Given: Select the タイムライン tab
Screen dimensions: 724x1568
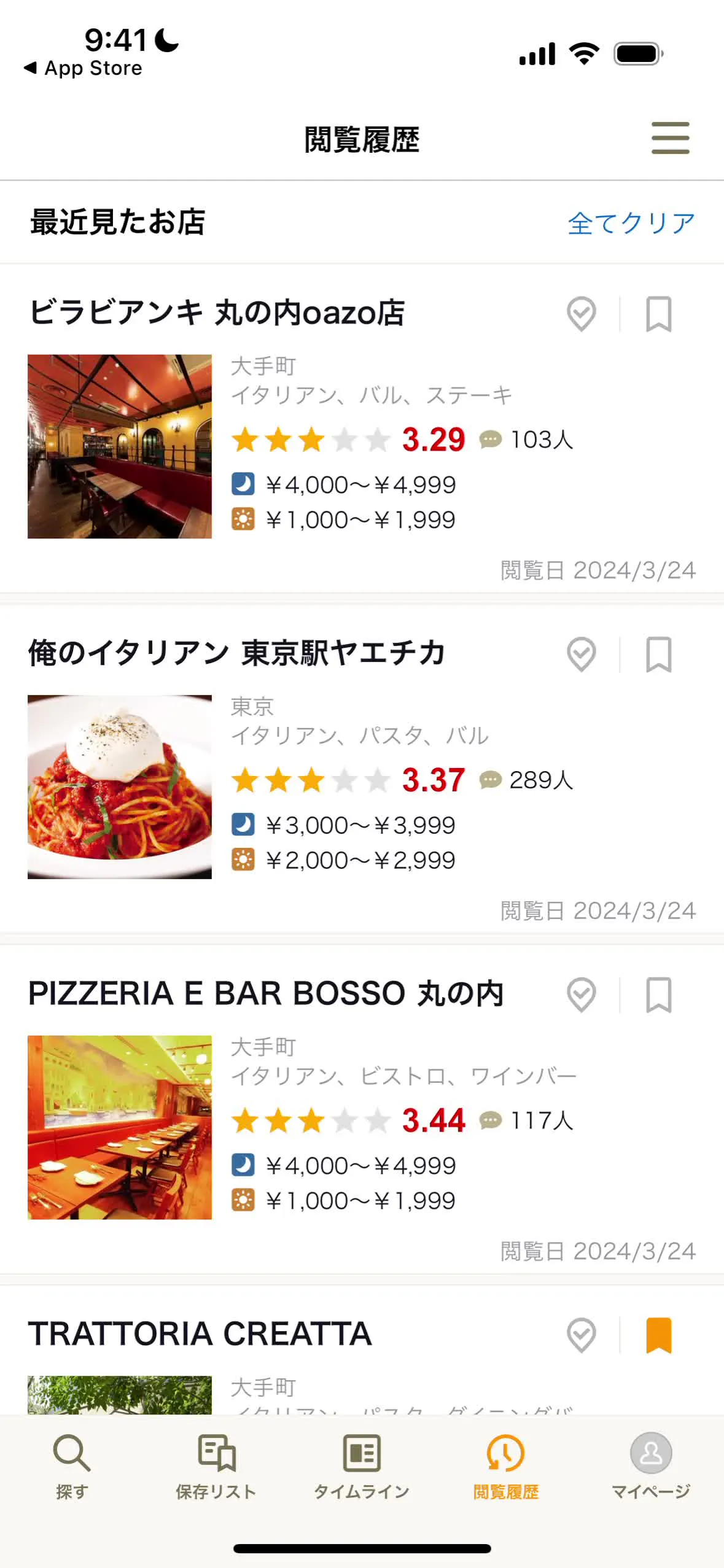Looking at the screenshot, I should pyautogui.click(x=362, y=1465).
